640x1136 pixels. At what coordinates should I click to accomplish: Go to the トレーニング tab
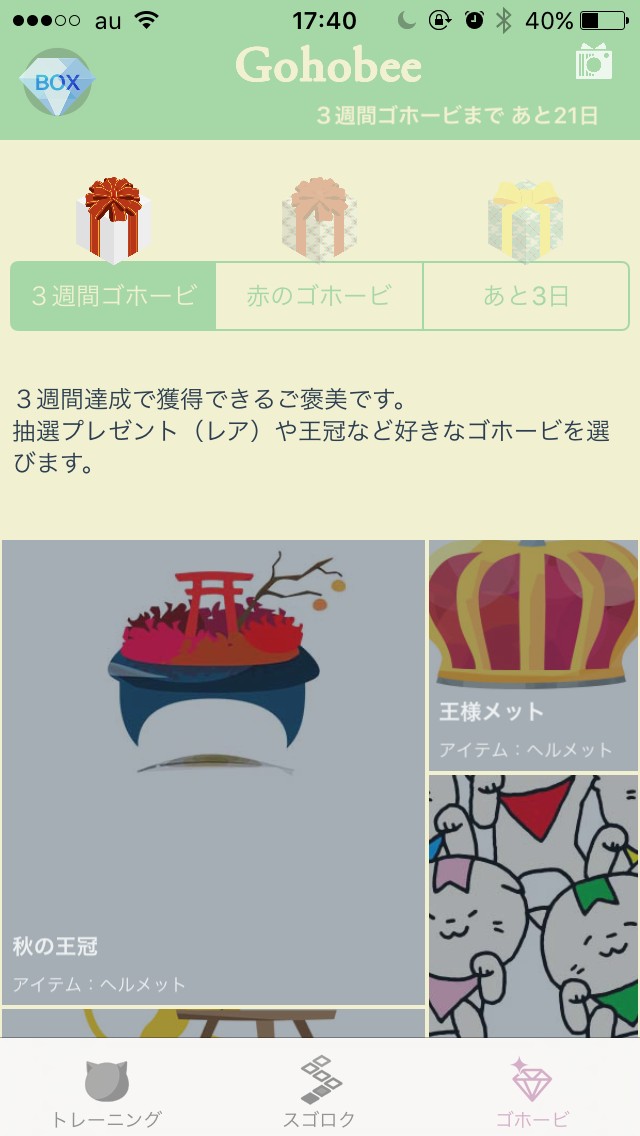coord(106,1092)
